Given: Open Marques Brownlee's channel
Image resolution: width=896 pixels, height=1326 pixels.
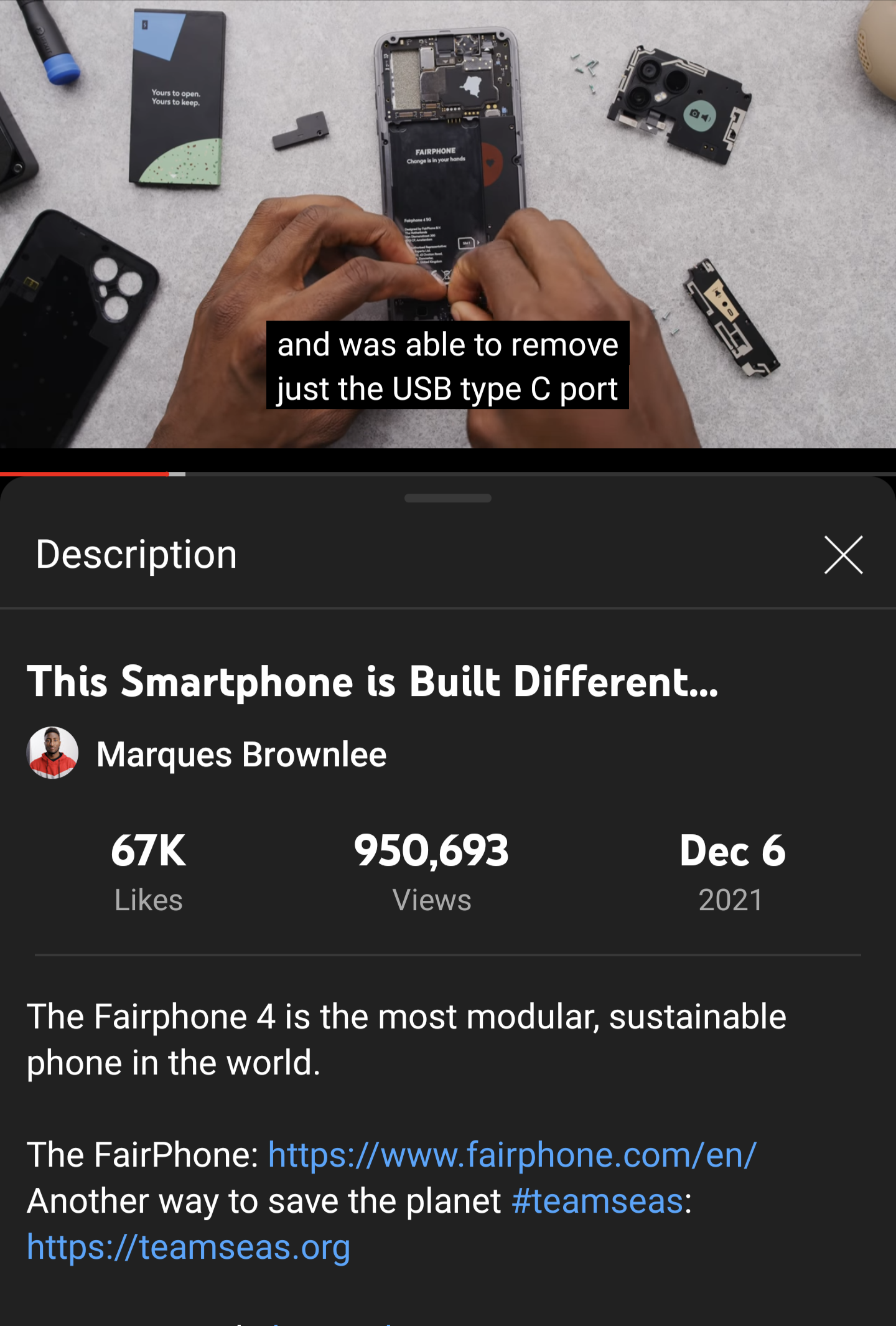Looking at the screenshot, I should (241, 754).
